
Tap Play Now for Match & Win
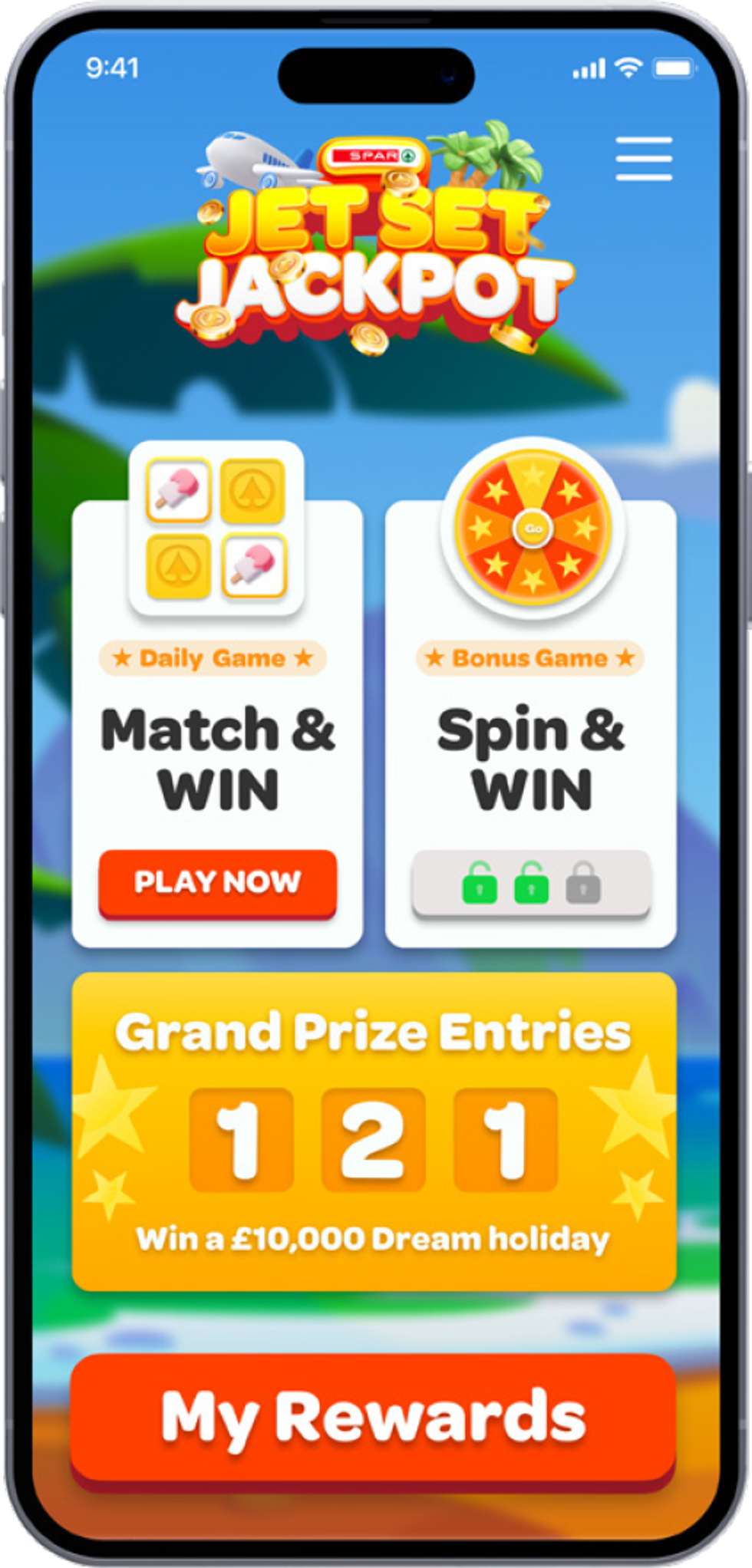pyautogui.click(x=217, y=882)
